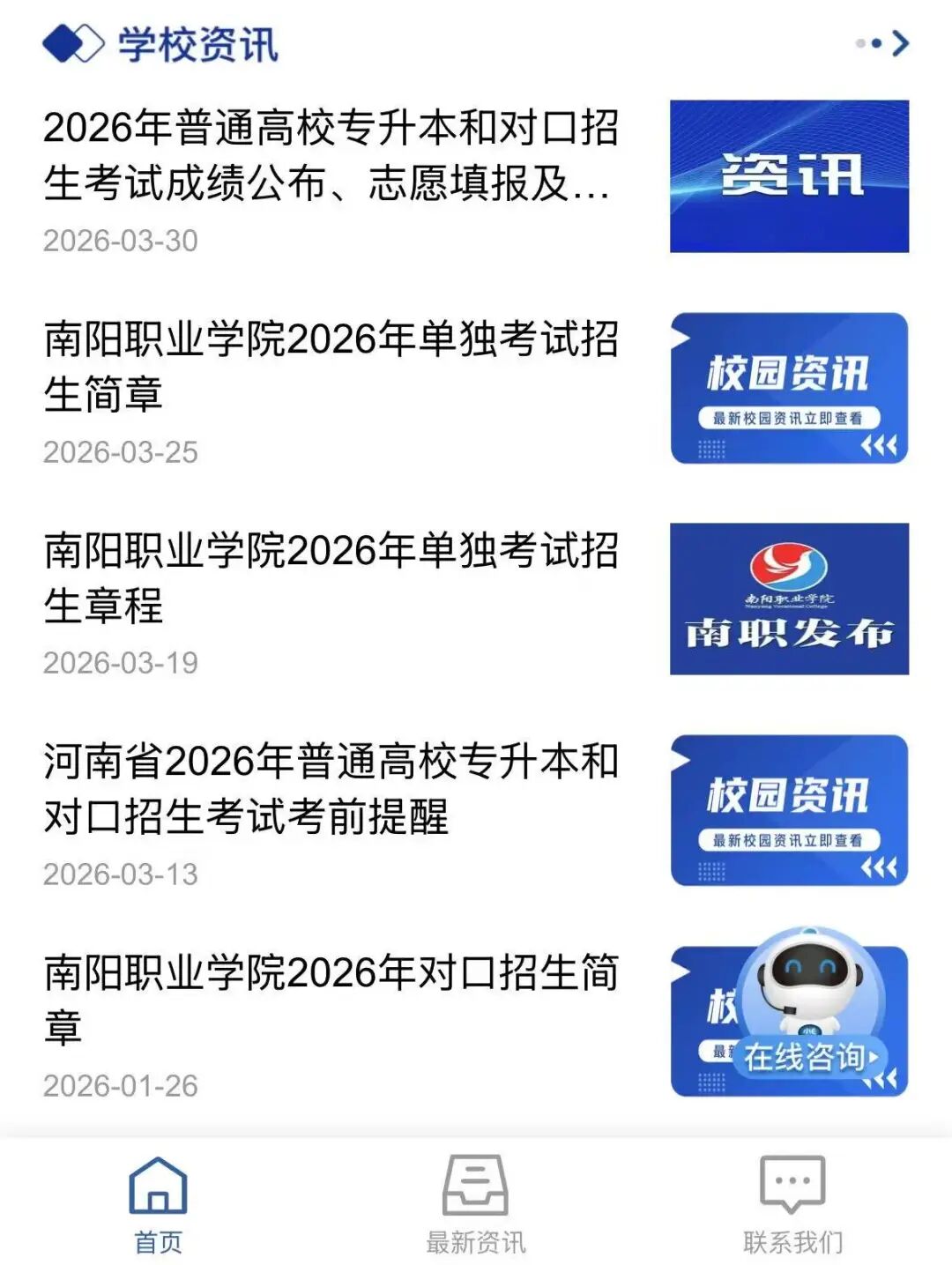Select the 首页 tab
952x1265 pixels.
tap(158, 1204)
